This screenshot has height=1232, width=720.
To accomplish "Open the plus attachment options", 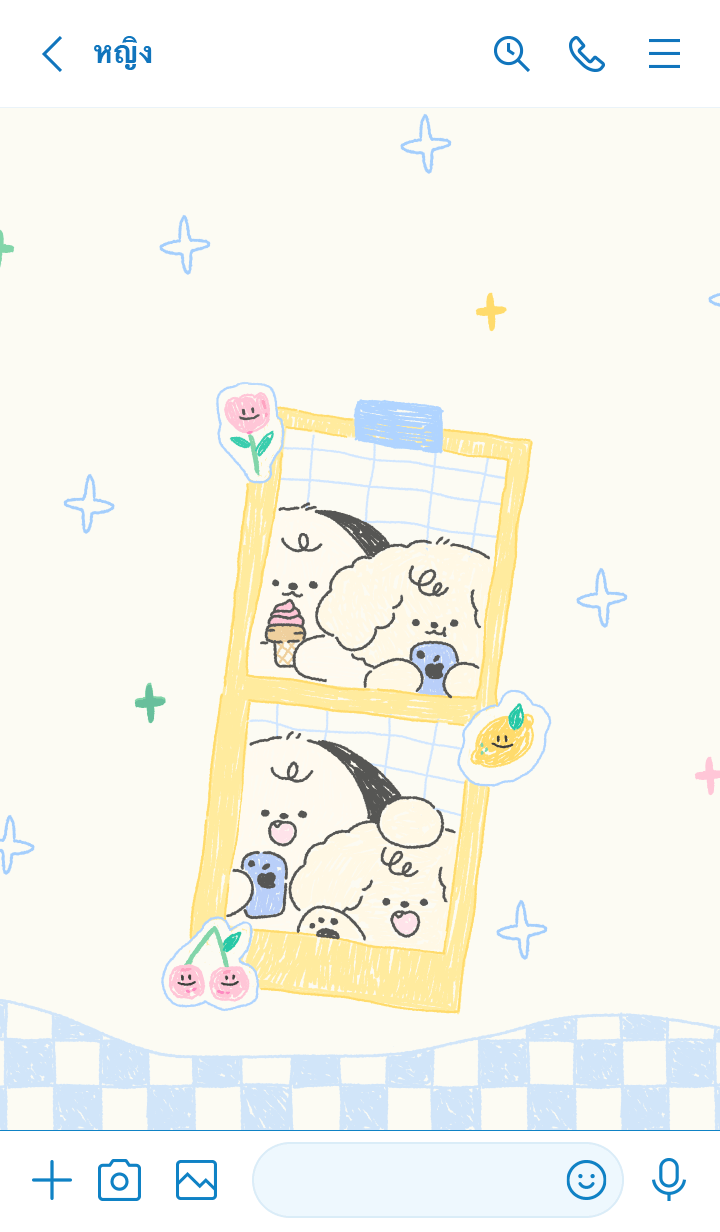I will click(52, 1180).
